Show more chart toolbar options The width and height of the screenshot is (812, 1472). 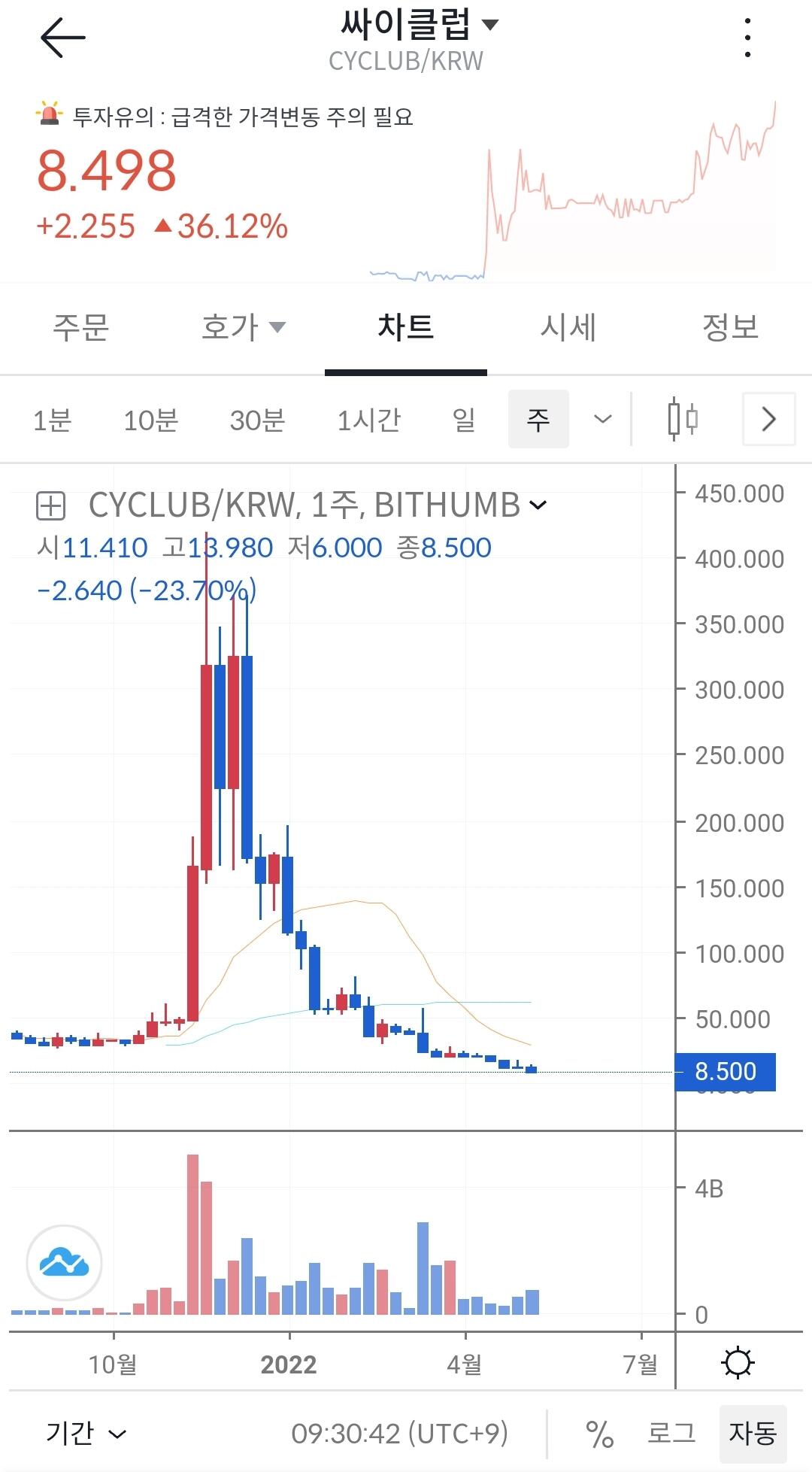click(x=768, y=419)
